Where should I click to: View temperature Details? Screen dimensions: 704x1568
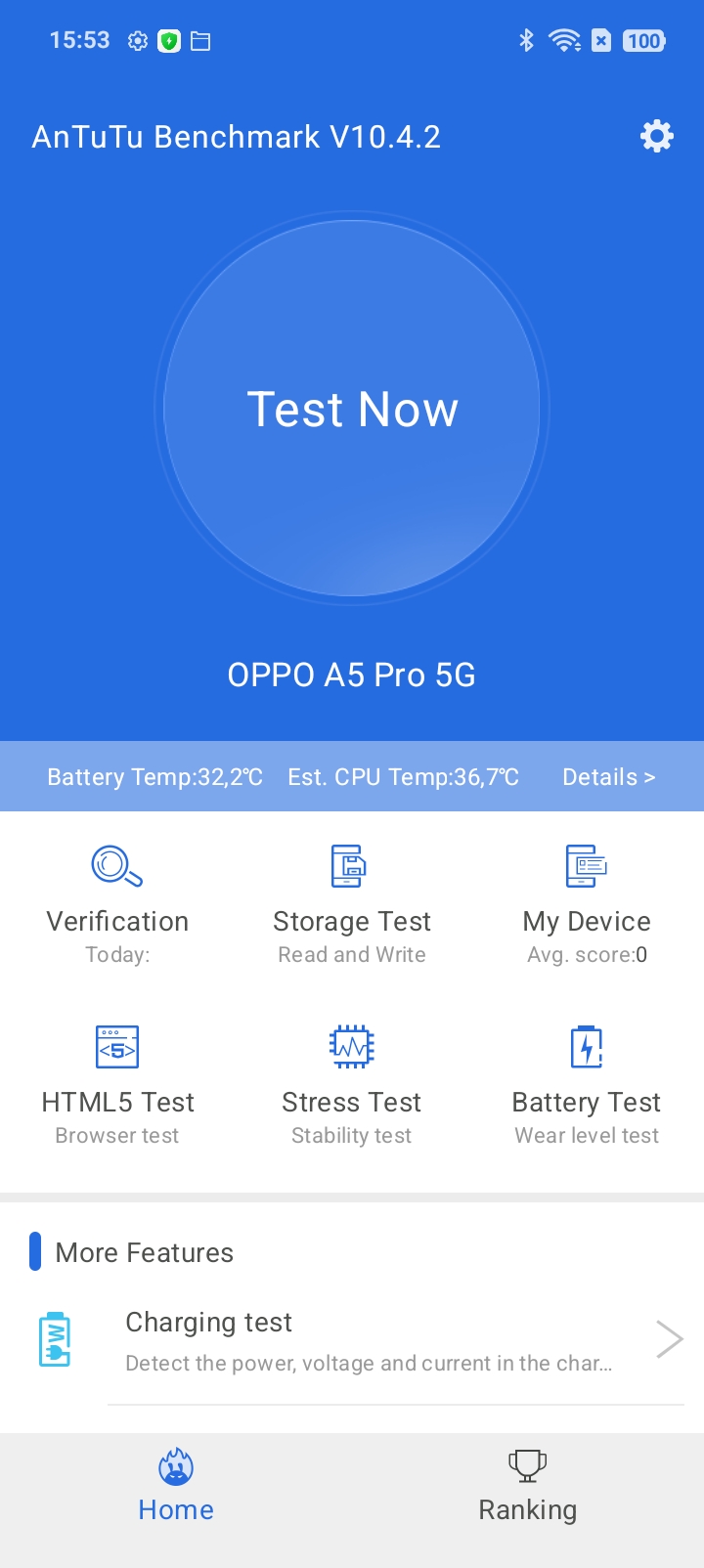click(608, 777)
